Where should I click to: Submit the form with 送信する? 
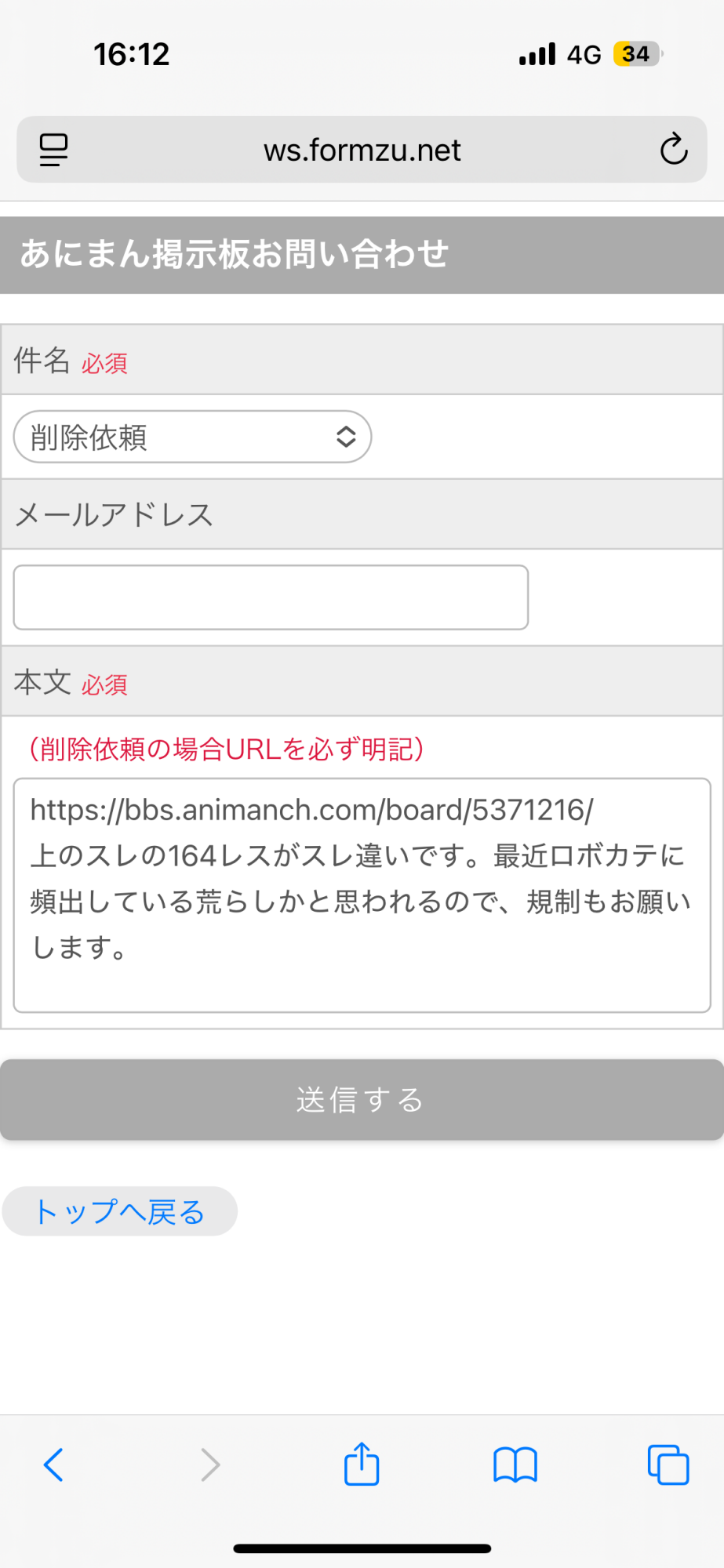[362, 1100]
